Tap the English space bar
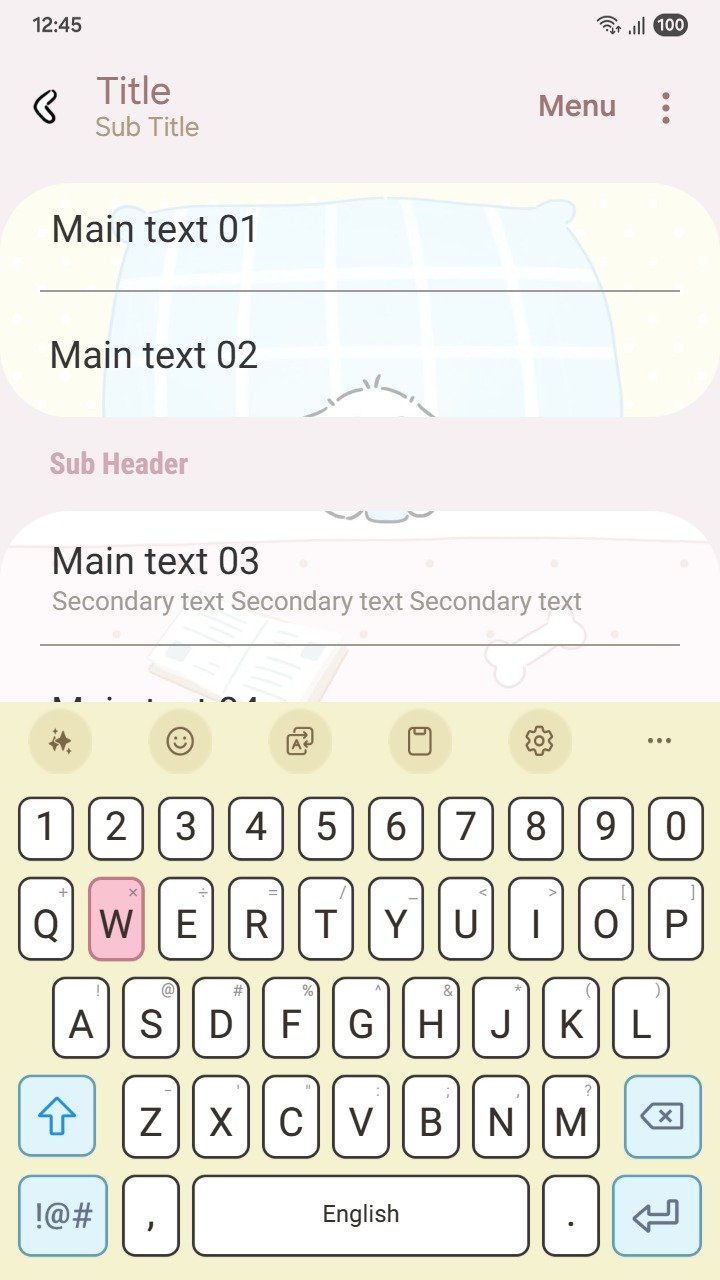The image size is (720, 1280). click(360, 1216)
